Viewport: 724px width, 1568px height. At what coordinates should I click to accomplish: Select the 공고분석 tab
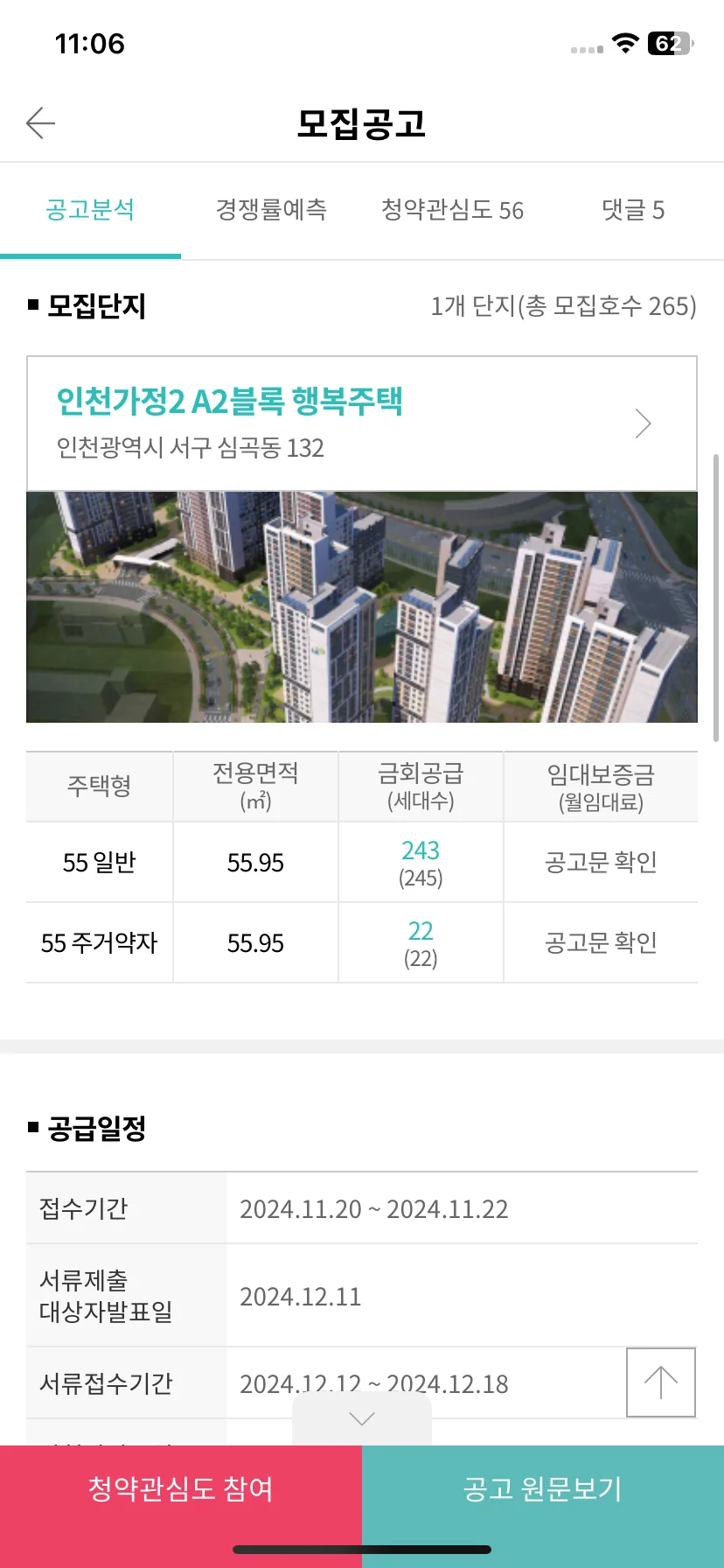coord(90,210)
